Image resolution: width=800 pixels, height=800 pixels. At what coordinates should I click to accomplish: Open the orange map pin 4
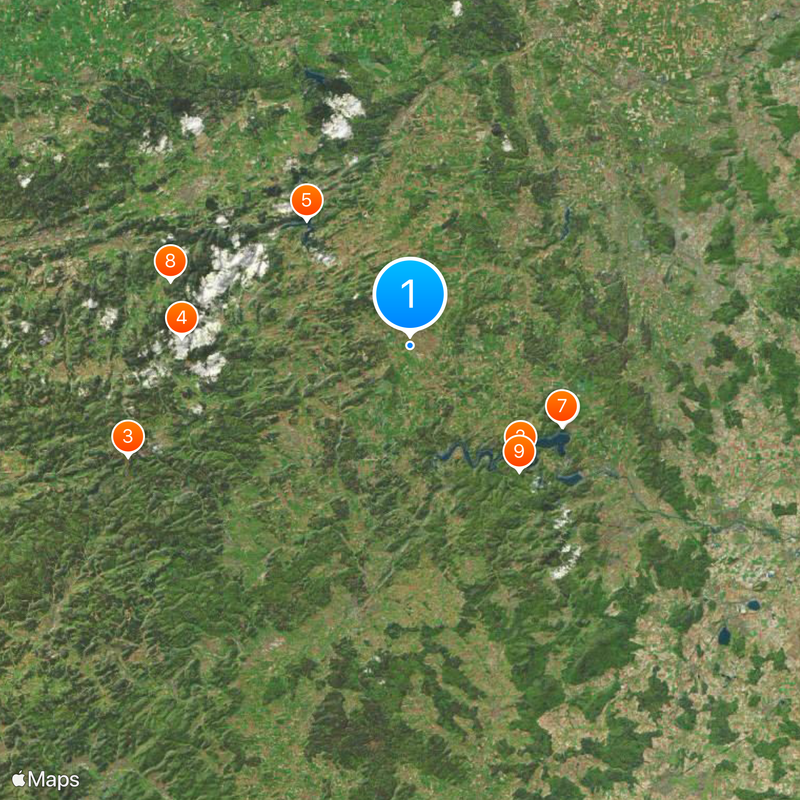181,319
